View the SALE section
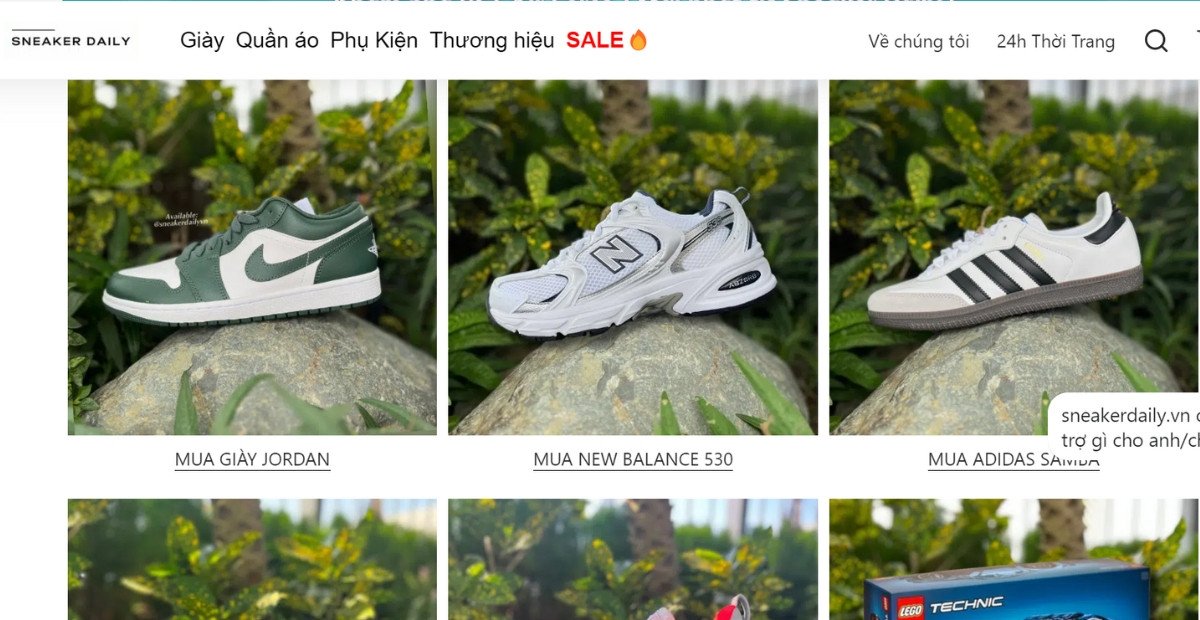 (606, 41)
